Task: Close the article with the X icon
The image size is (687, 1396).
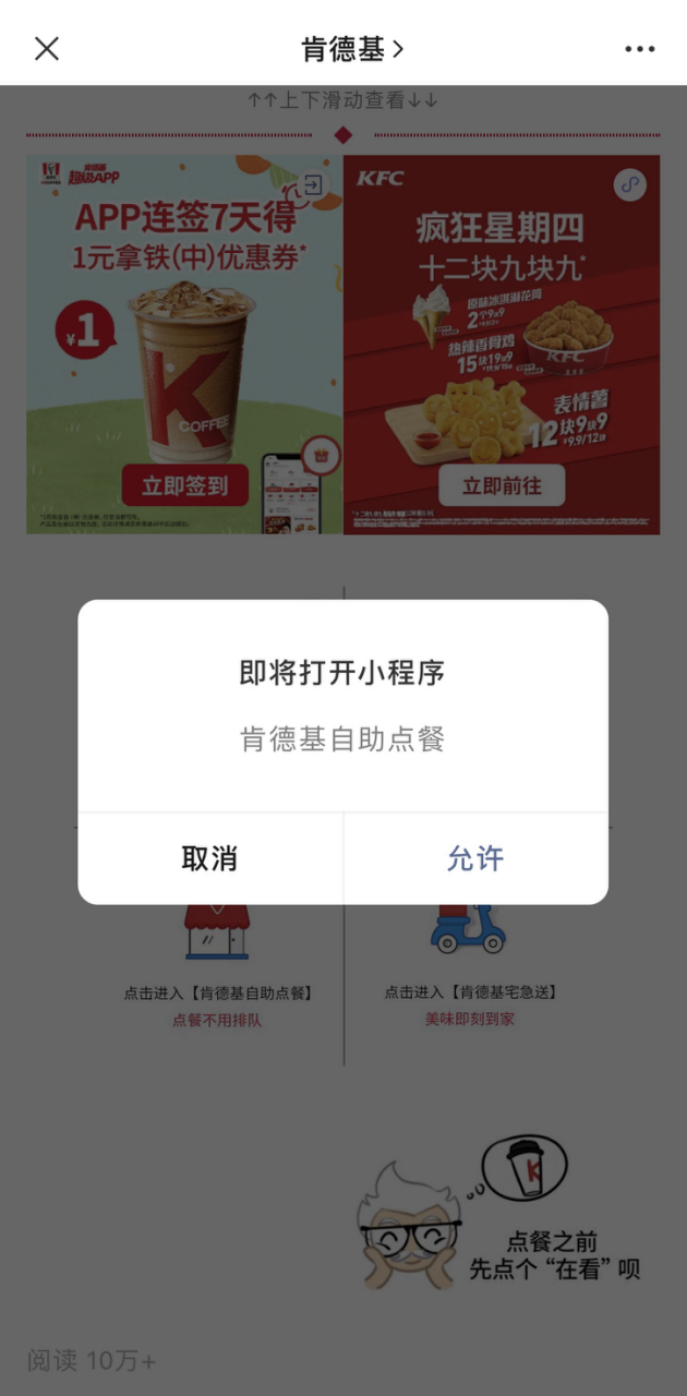Action: point(47,48)
